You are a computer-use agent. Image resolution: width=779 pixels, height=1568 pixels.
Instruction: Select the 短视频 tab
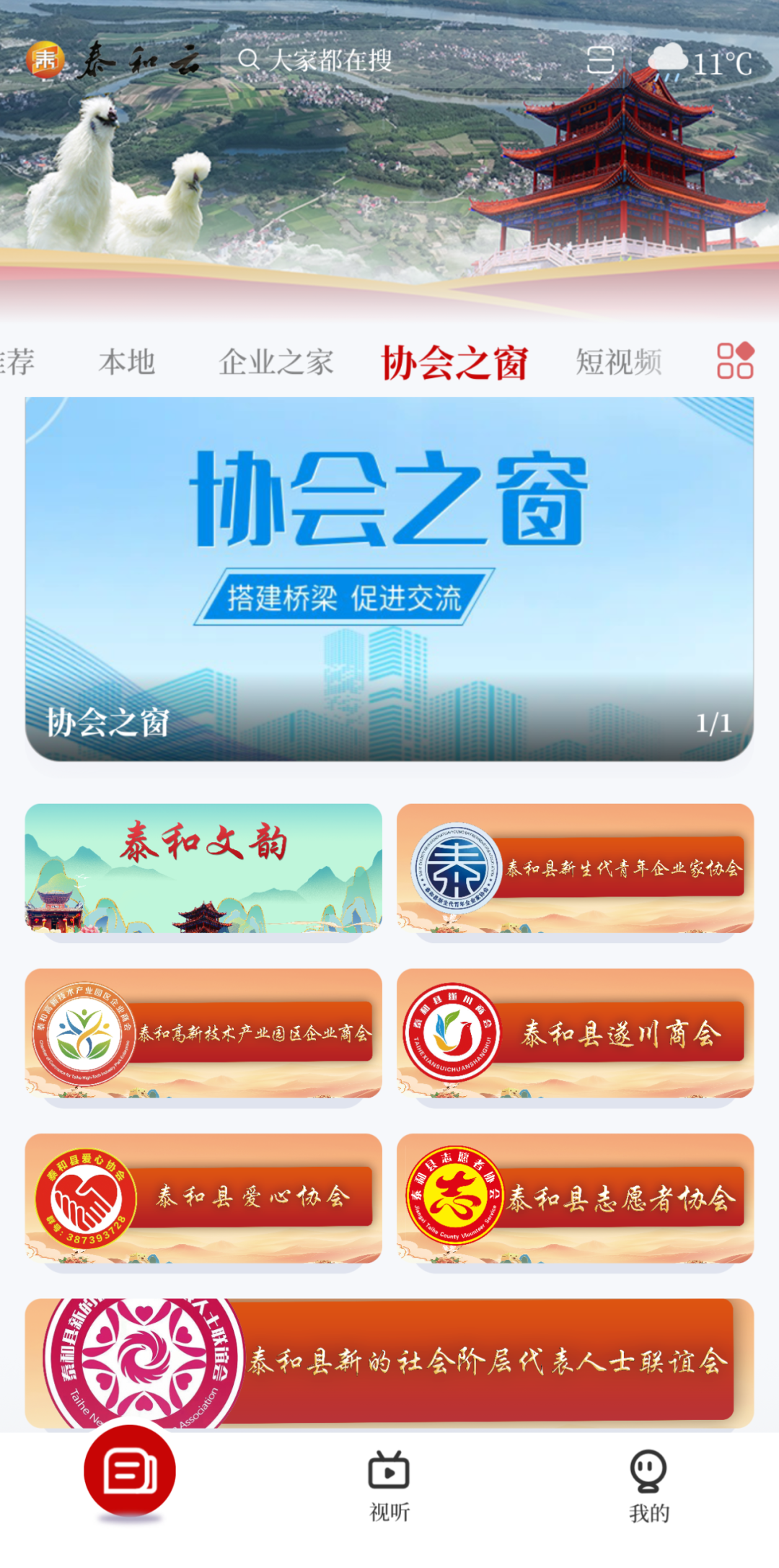pyautogui.click(x=619, y=362)
